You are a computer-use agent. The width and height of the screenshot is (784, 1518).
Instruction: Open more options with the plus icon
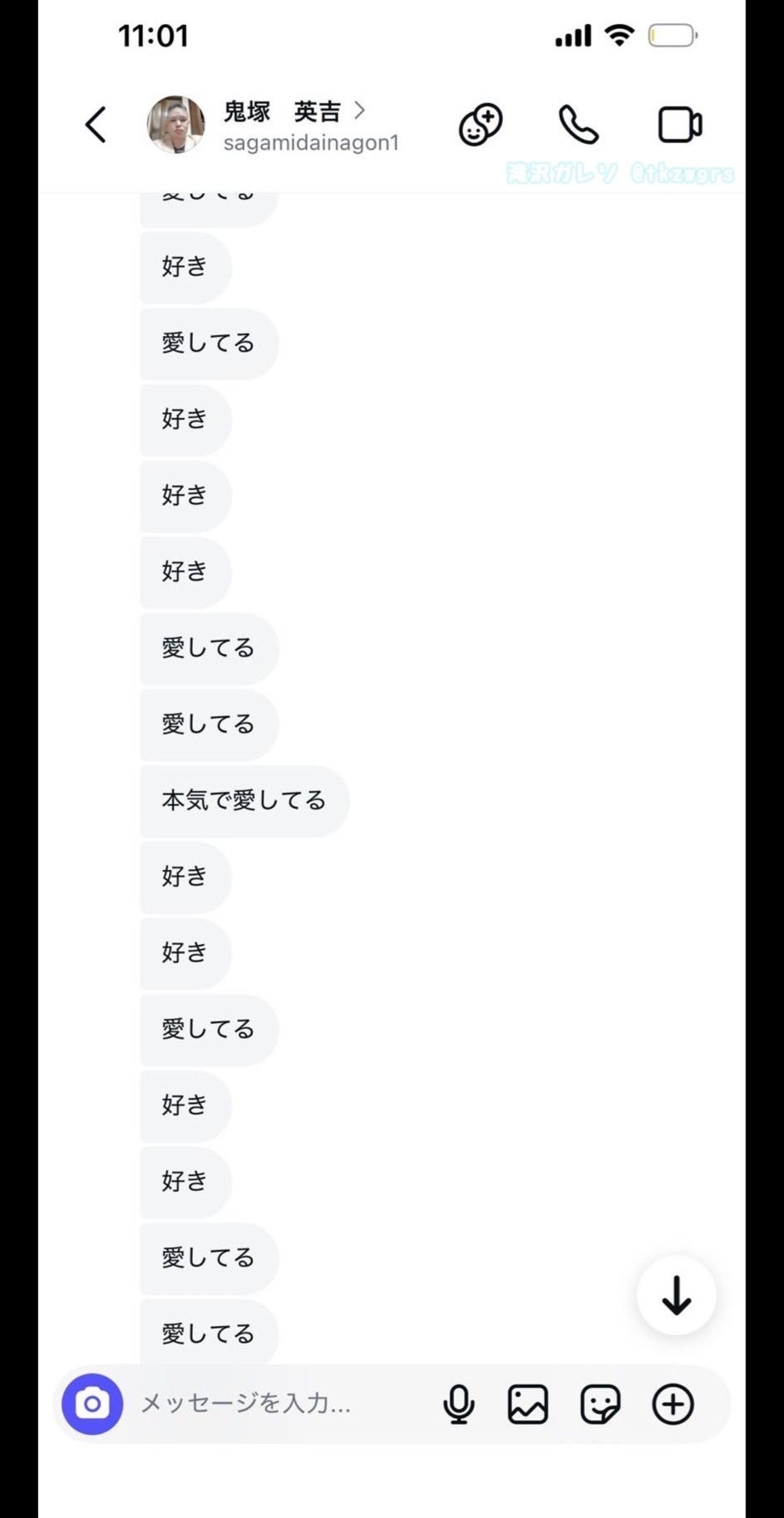[673, 1404]
